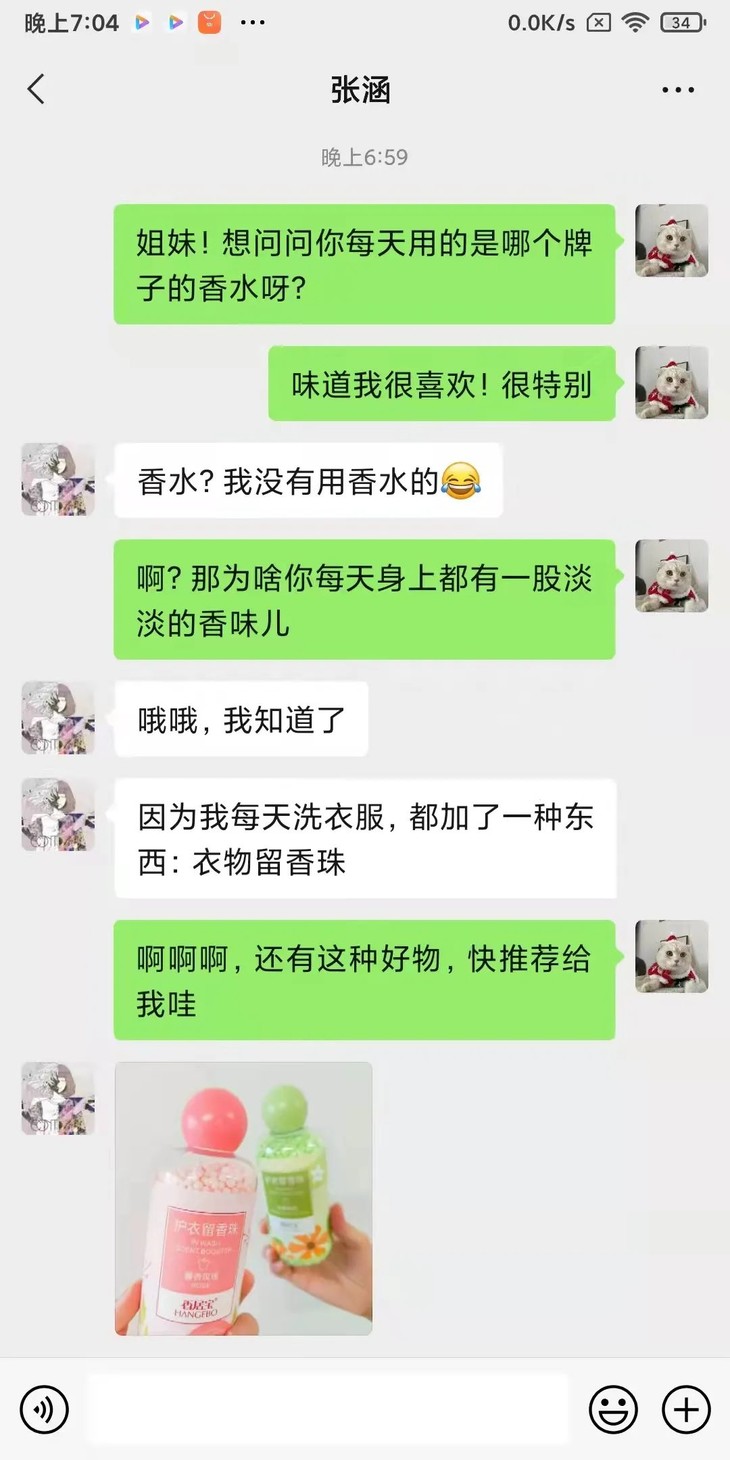Open the emoji picker
730x1460 pixels.
(x=614, y=1409)
